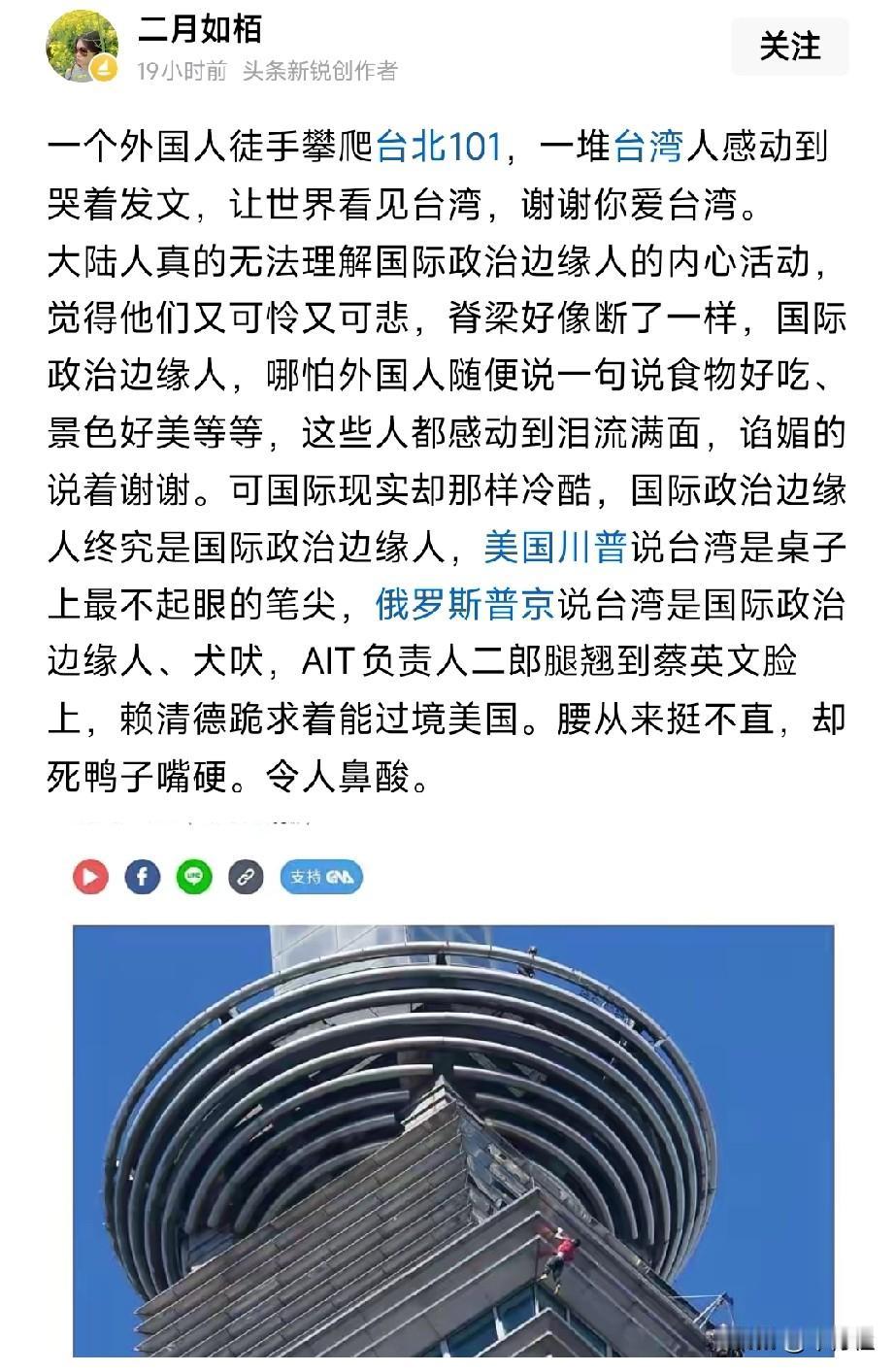Click the 支持 GNA pill-shaped share icon
This screenshot has height=1372, width=895.
321,876
